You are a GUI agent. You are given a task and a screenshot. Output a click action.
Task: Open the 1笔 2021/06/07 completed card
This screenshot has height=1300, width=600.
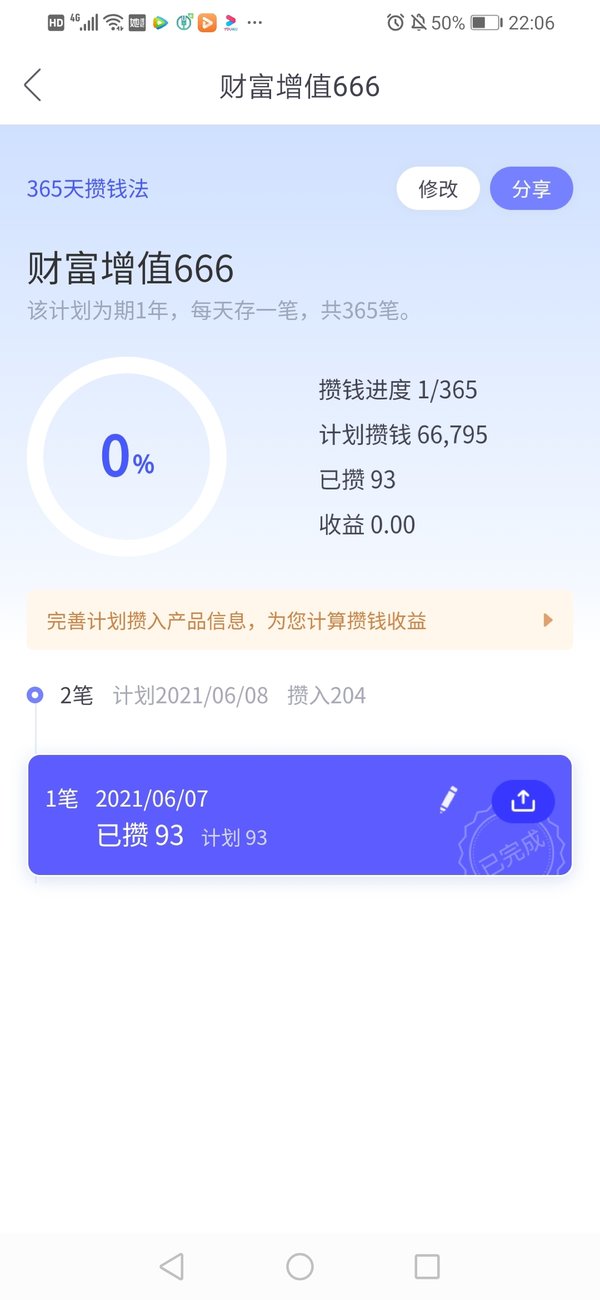point(300,815)
